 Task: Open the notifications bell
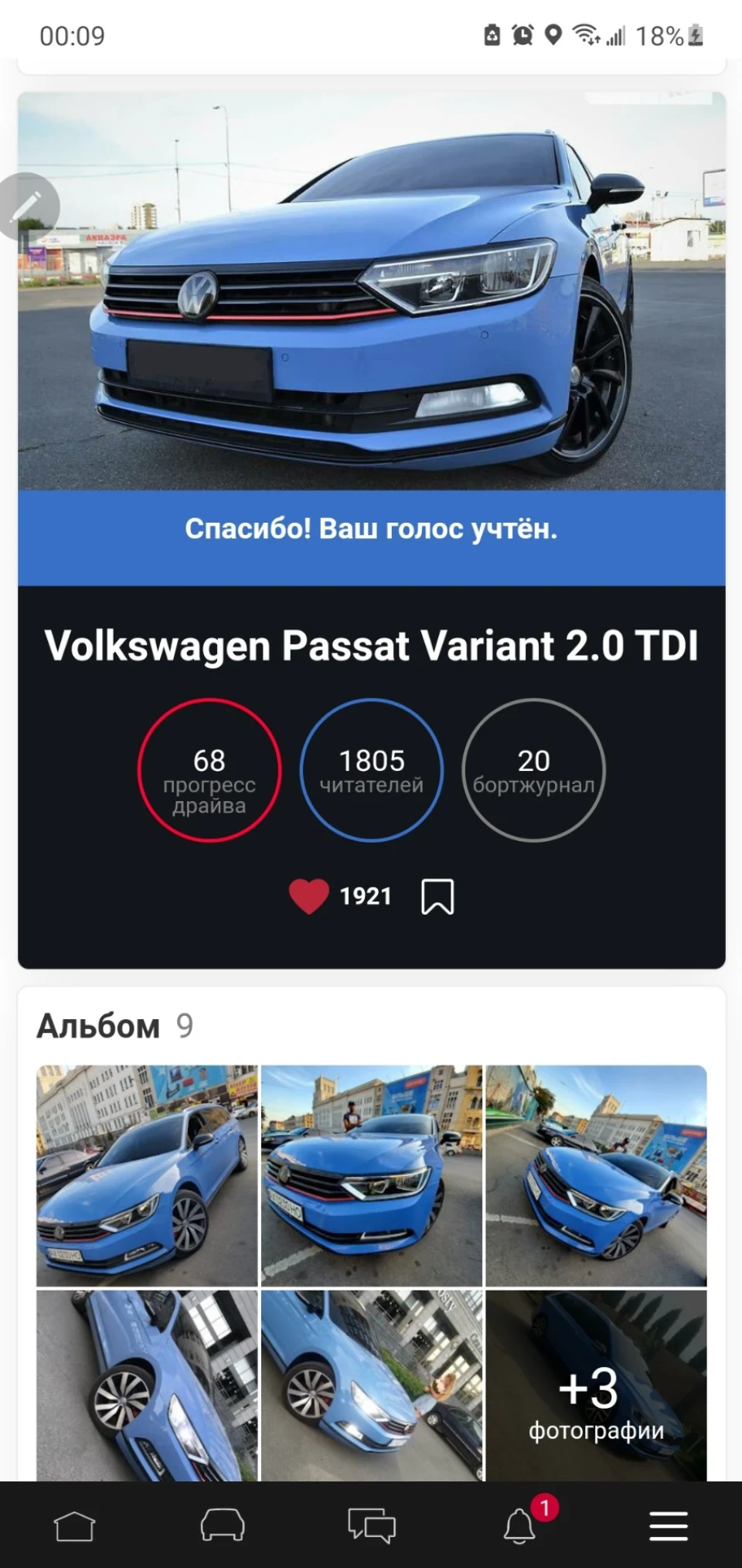point(520,1526)
